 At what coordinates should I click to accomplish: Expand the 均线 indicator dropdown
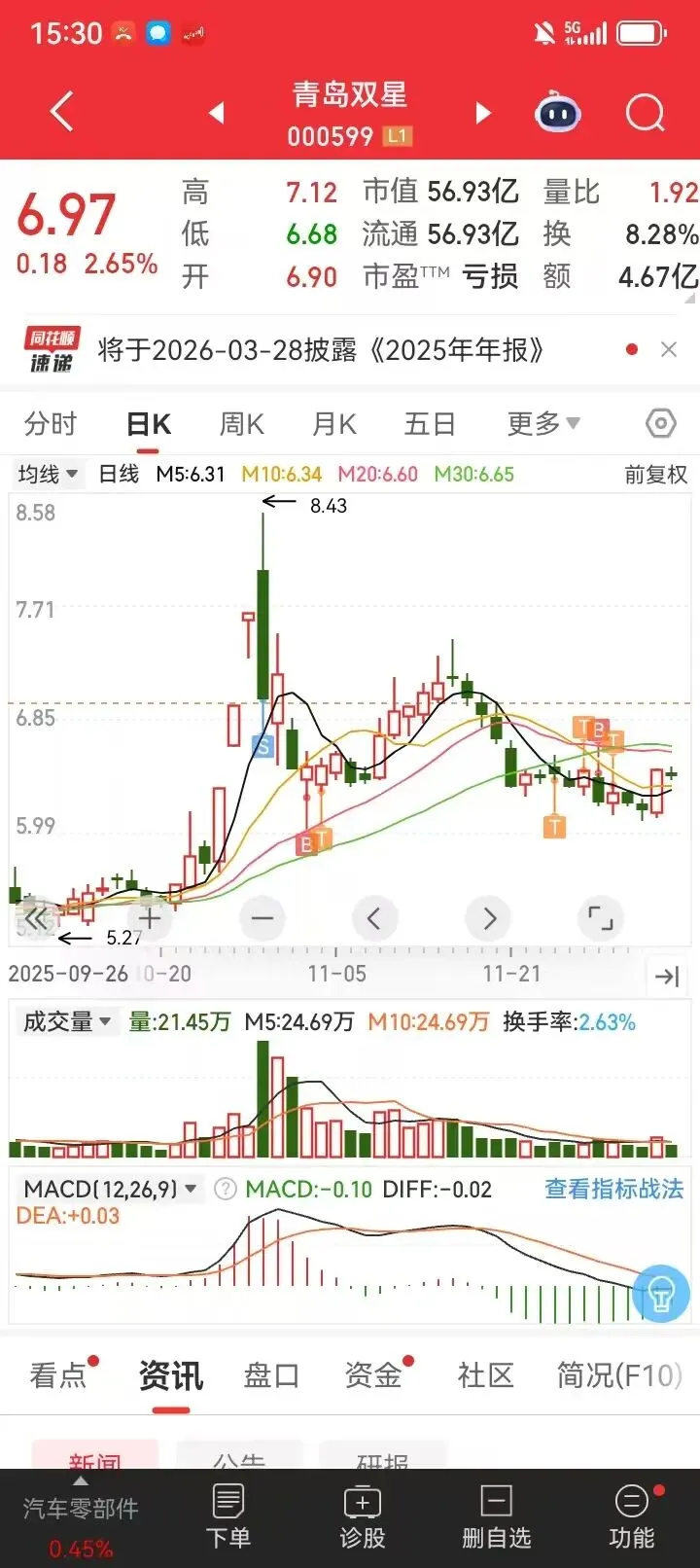[48, 475]
